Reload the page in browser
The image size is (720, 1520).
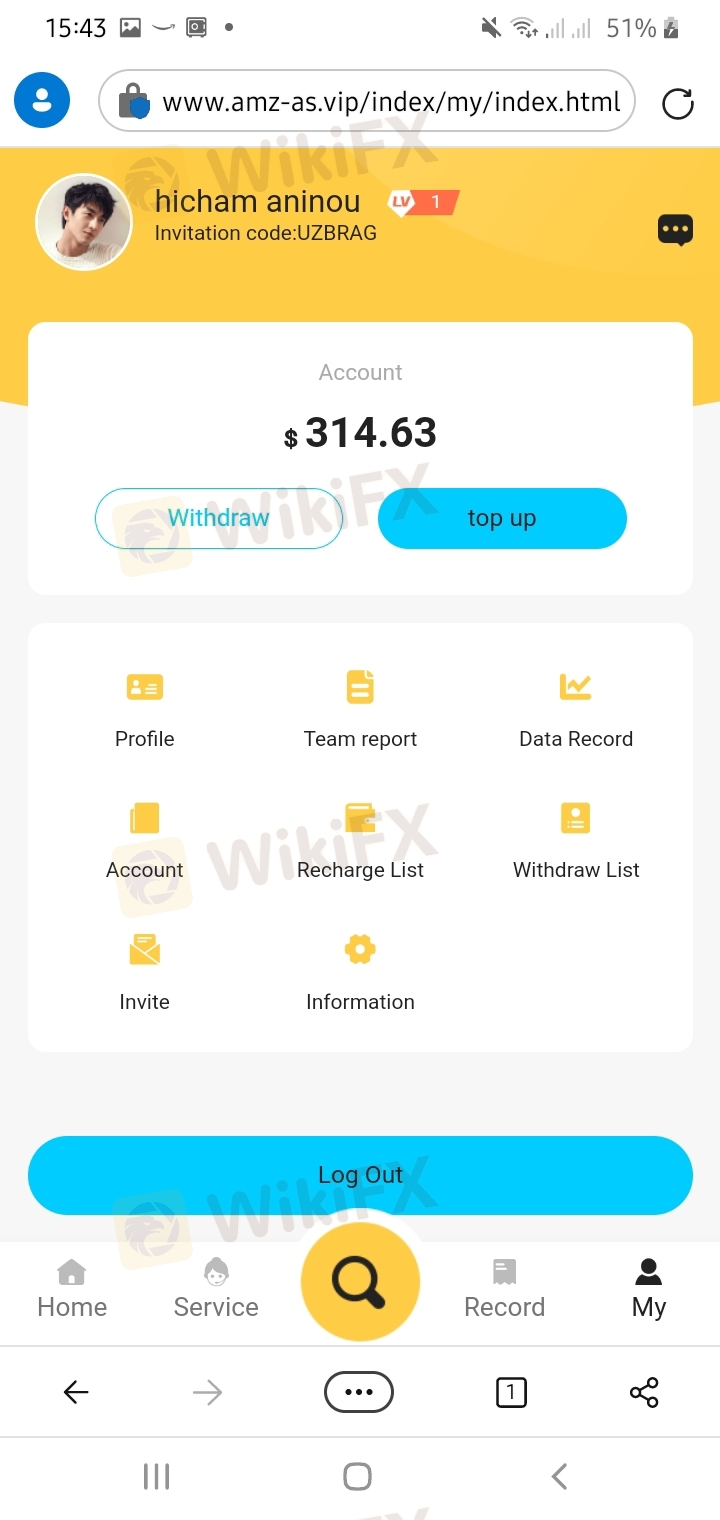click(x=678, y=103)
